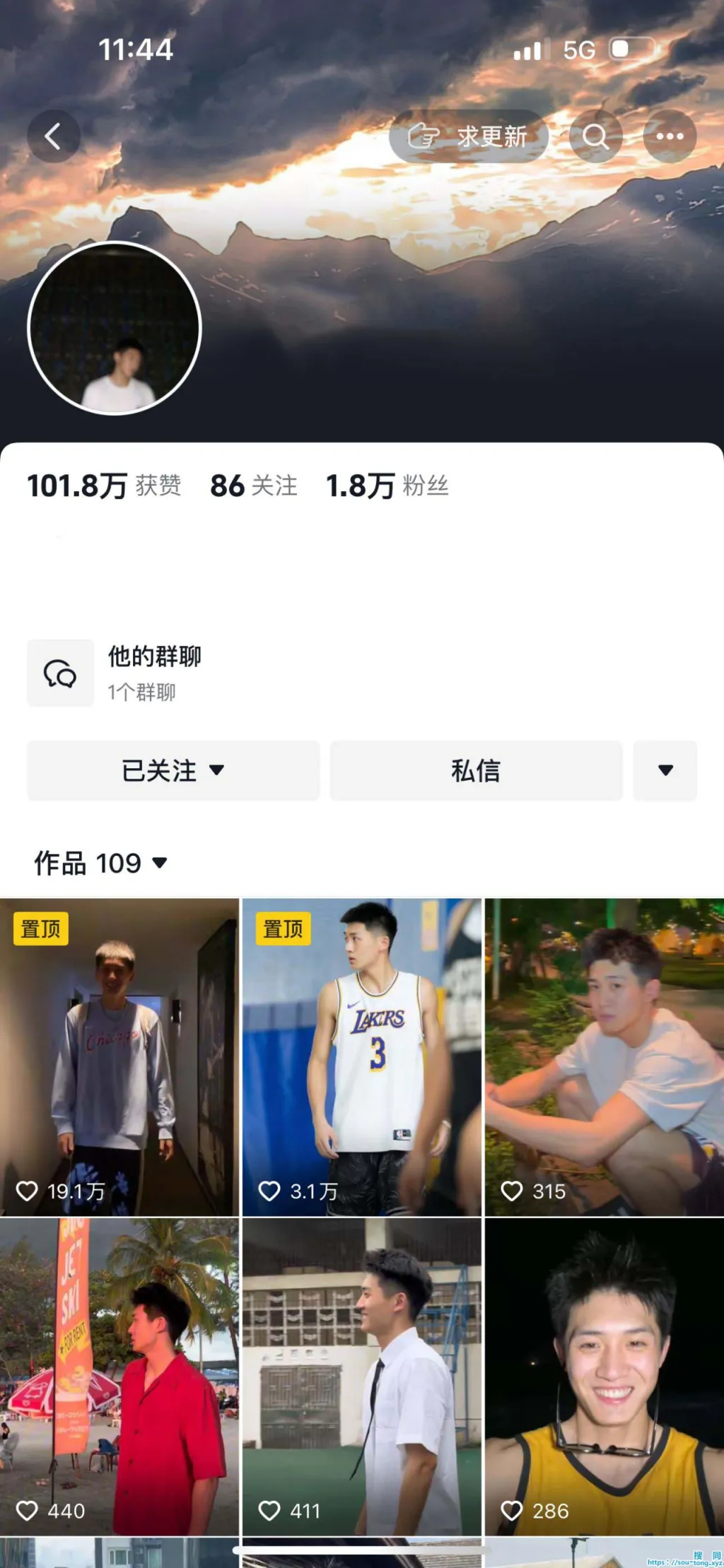The image size is (724, 1568).
Task: Tap the 求更新 request-update hand icon
Action: point(425,136)
